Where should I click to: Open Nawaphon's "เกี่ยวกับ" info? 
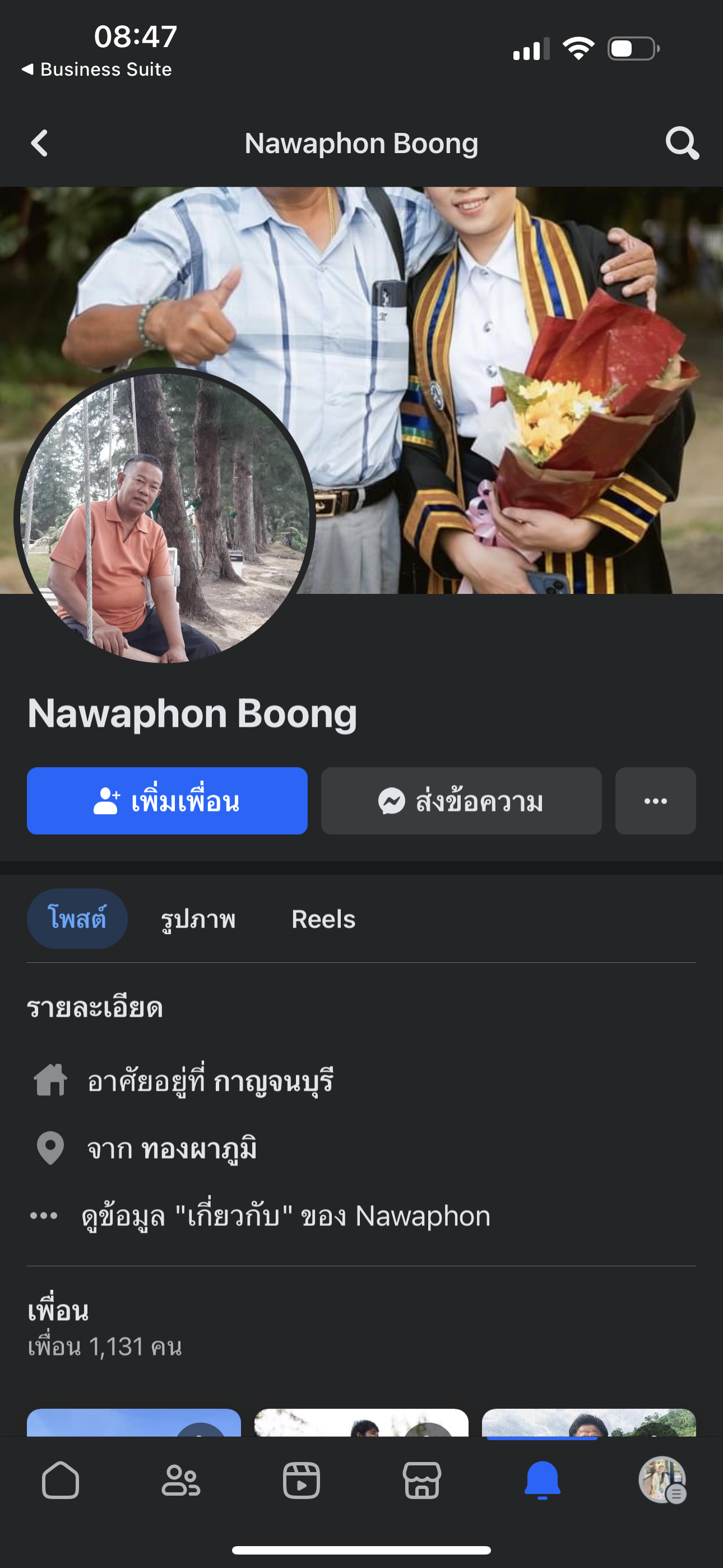[285, 1216]
